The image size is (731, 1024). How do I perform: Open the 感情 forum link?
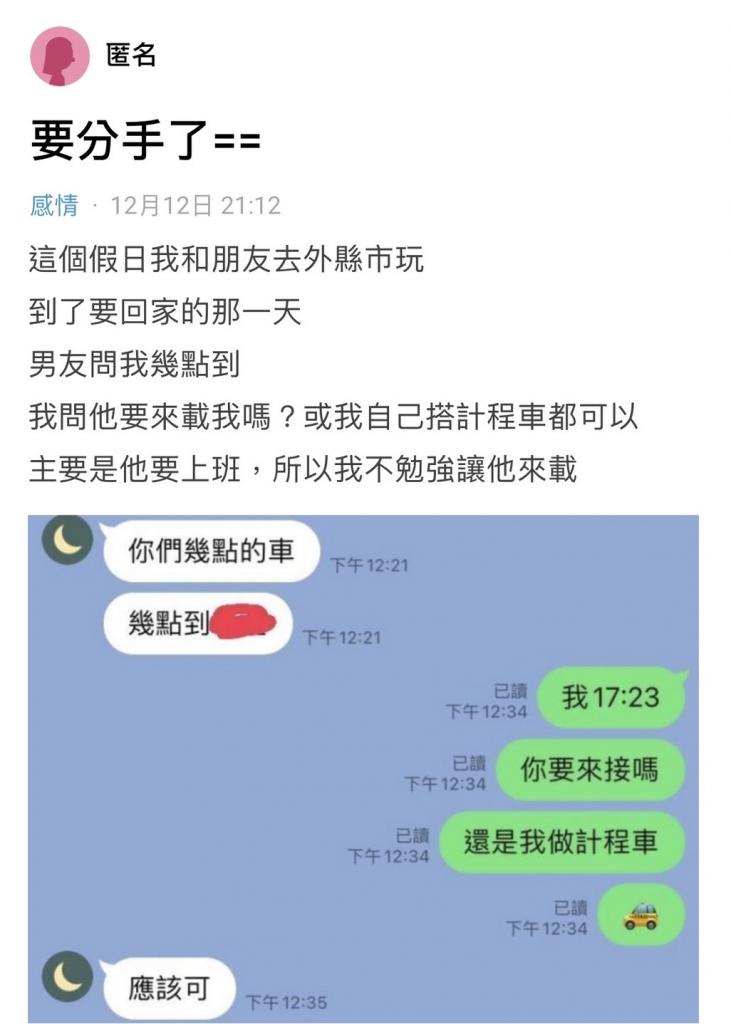pos(54,206)
